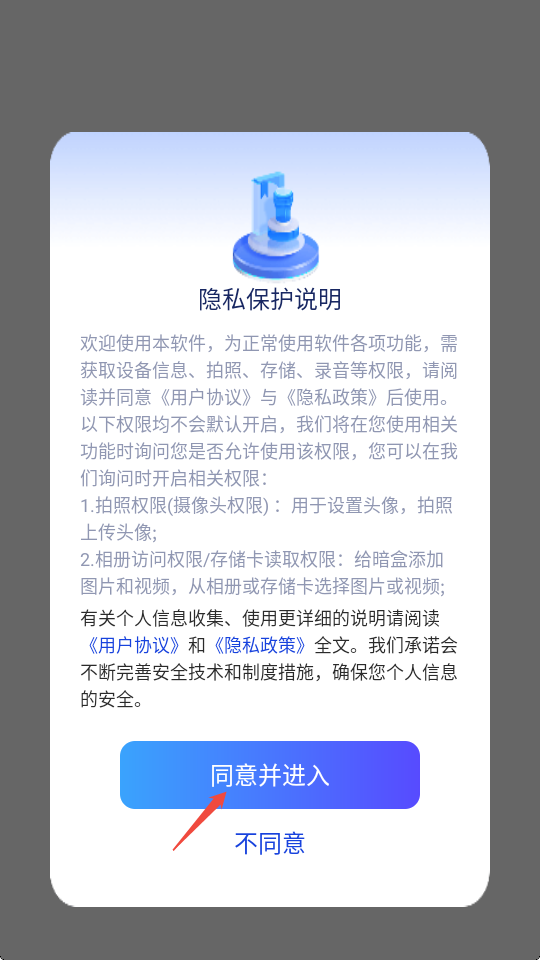
Task: Tap the 同意并进入 button
Action: (269, 774)
